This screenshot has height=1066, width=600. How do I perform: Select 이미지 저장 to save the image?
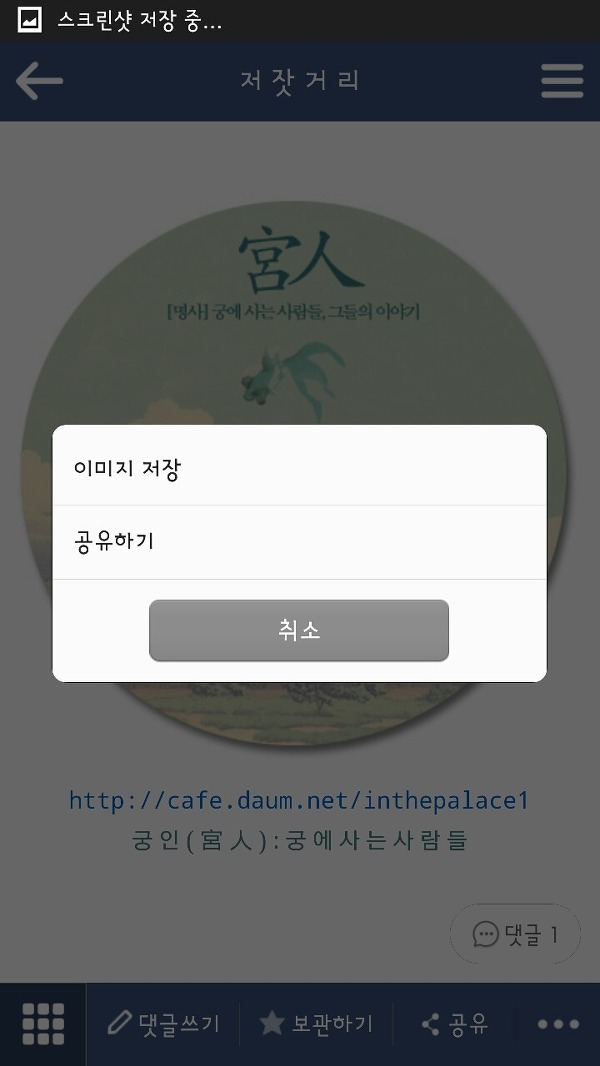(x=299, y=469)
